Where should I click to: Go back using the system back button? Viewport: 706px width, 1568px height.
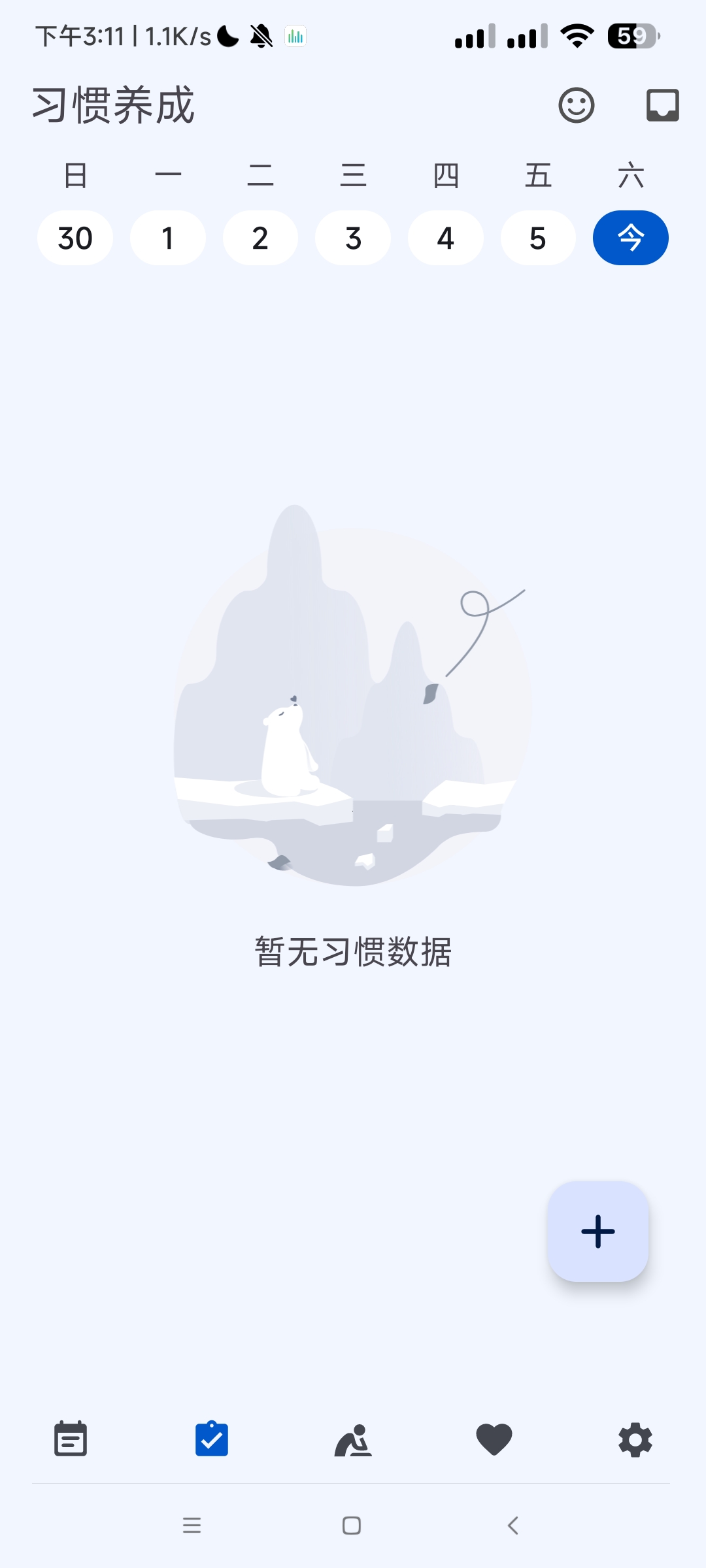pos(513,1526)
